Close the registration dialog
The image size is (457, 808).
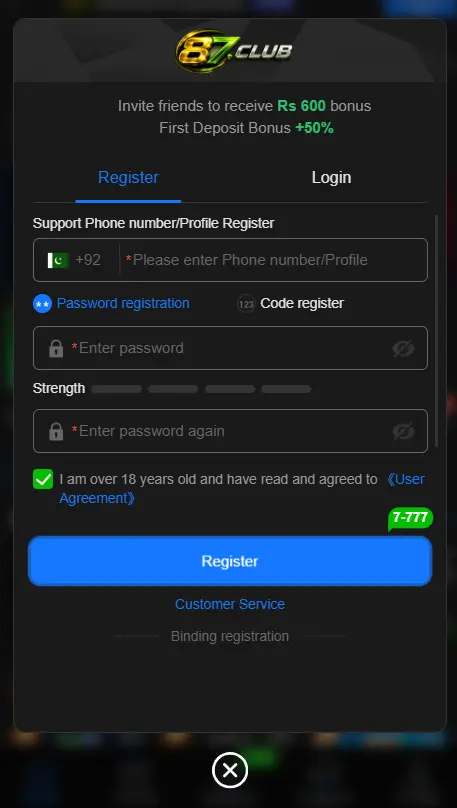(x=230, y=770)
